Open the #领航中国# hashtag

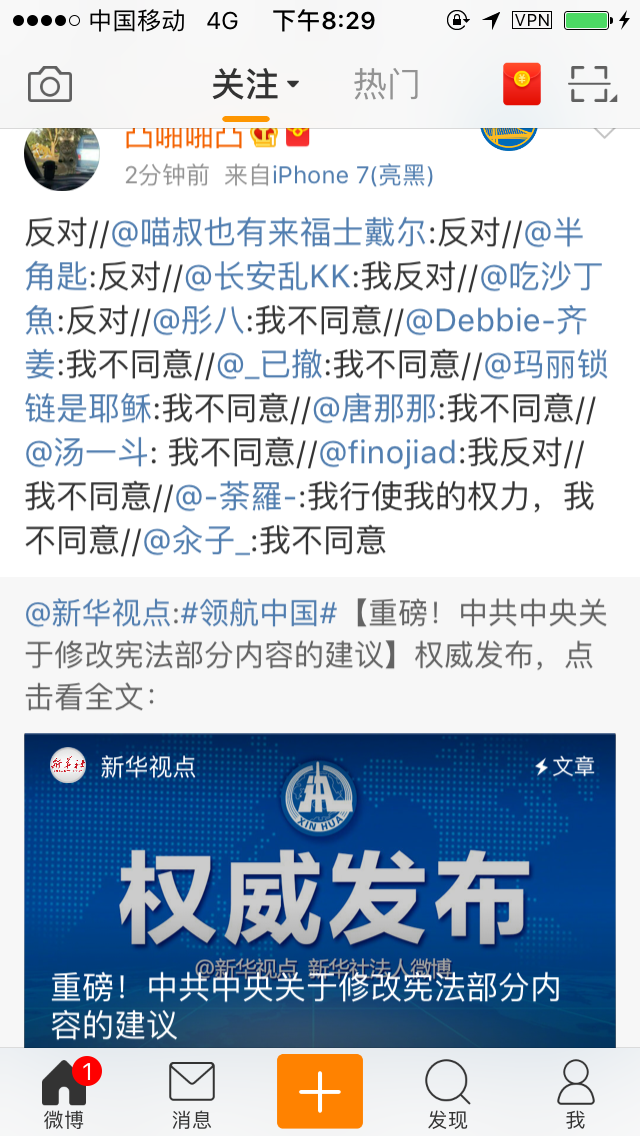258,614
